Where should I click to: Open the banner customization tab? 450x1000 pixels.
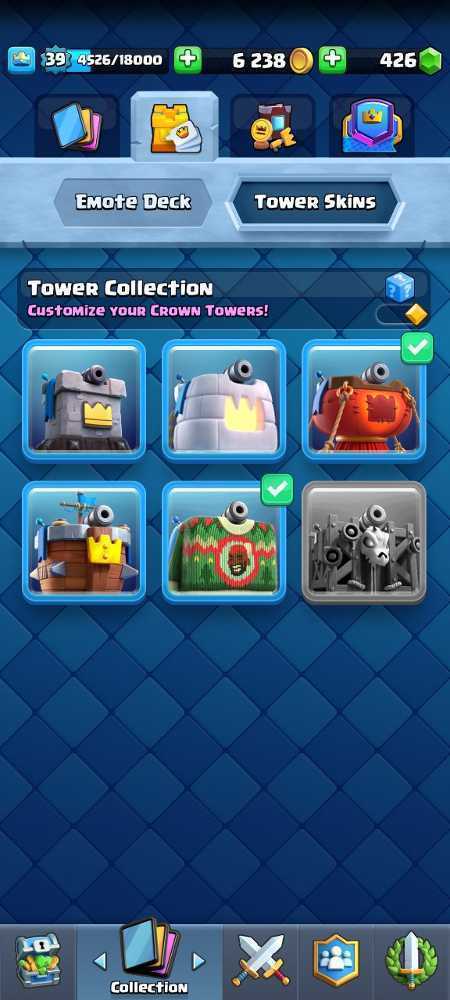[371, 126]
